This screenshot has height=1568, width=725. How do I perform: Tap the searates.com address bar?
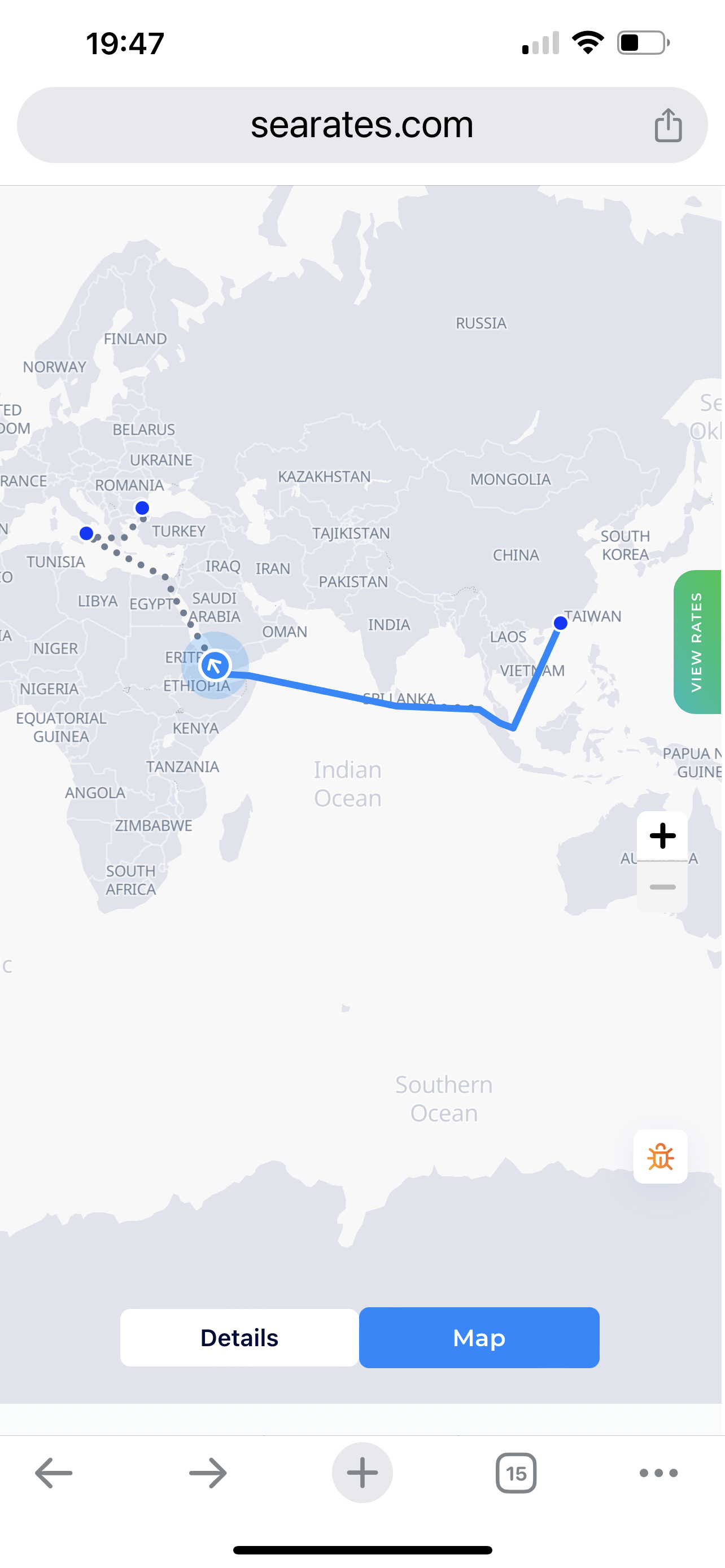[362, 125]
